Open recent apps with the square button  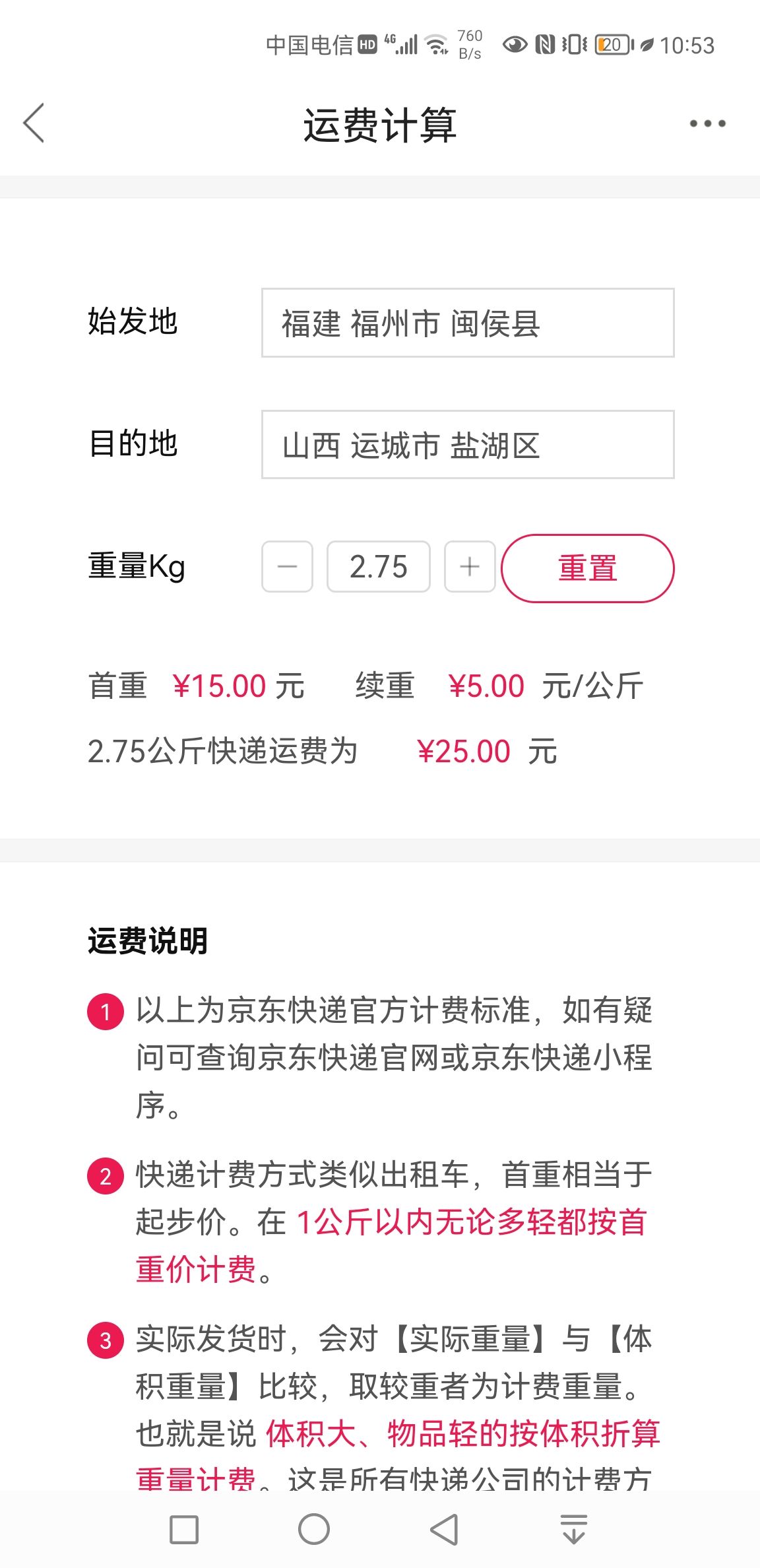coord(184,1530)
